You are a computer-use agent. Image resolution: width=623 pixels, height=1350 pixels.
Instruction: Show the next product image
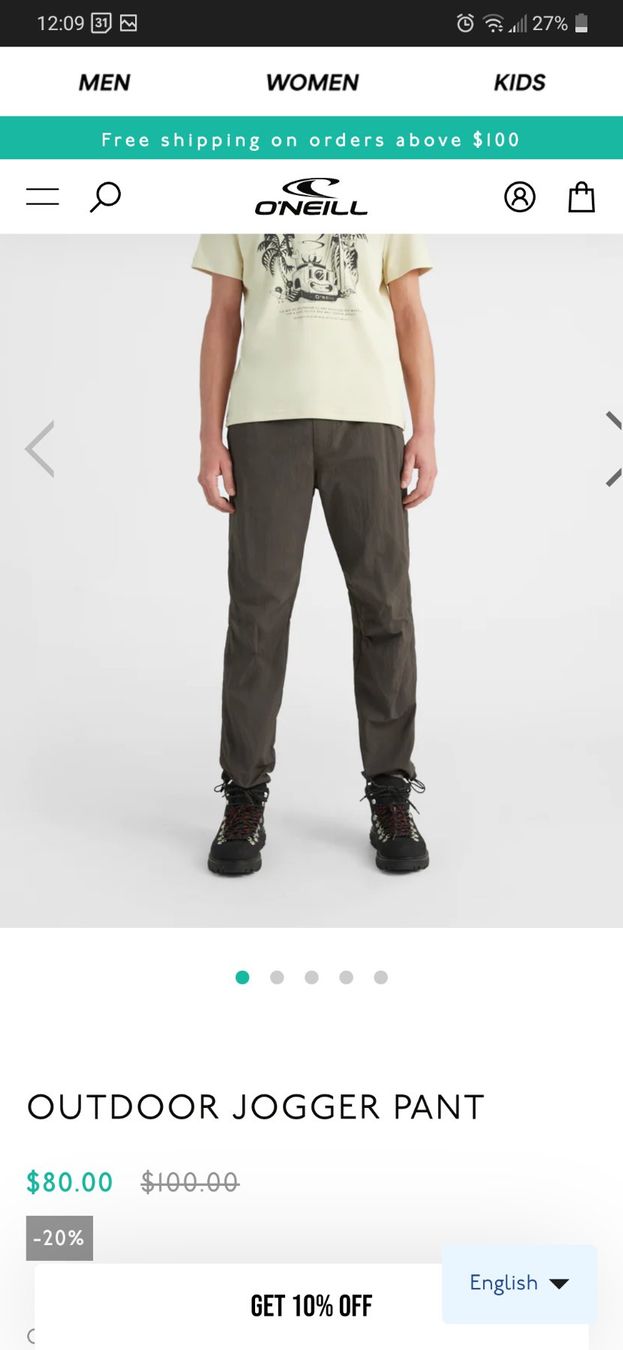click(x=613, y=449)
